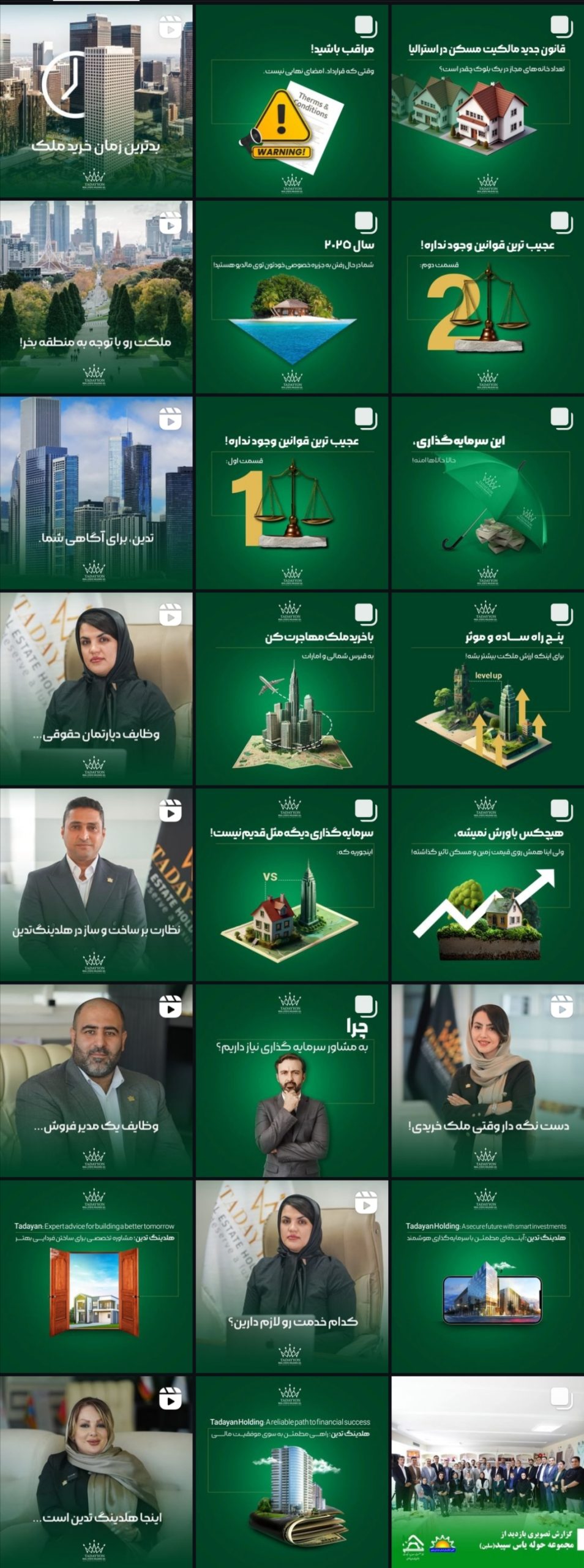Open the airplane and towers migration post
The width and height of the screenshot is (584, 1568).
pos(292,689)
